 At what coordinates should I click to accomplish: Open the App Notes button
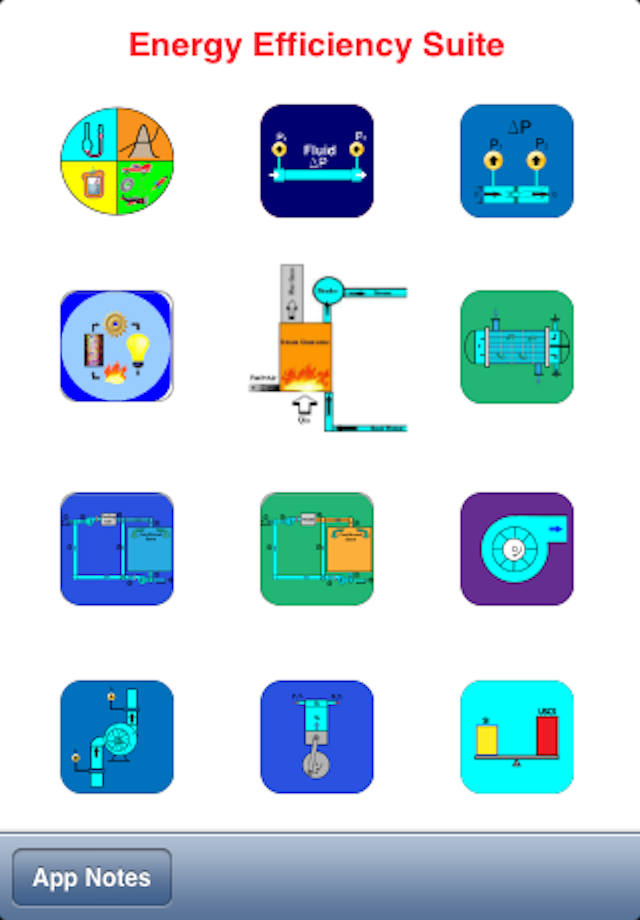91,877
